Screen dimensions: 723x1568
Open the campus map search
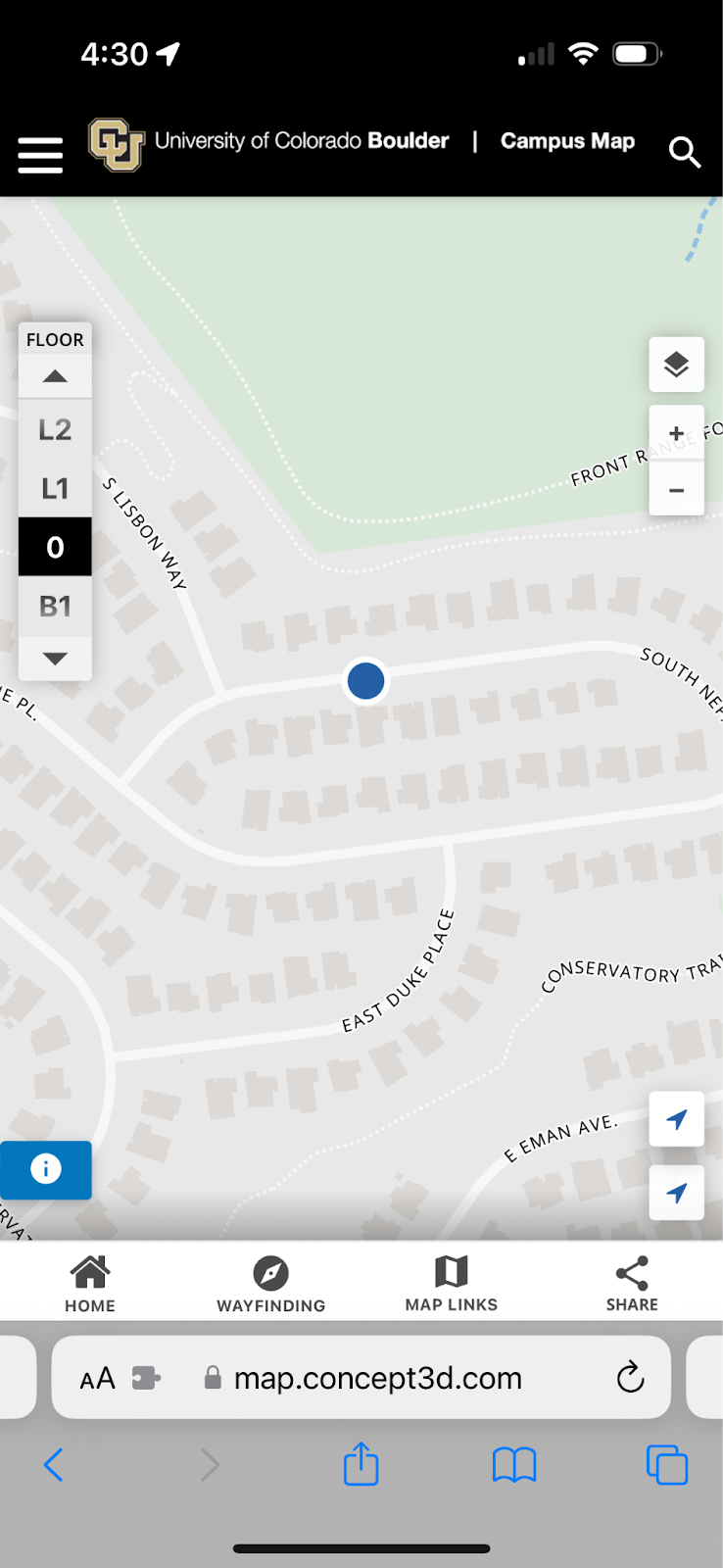tap(685, 153)
